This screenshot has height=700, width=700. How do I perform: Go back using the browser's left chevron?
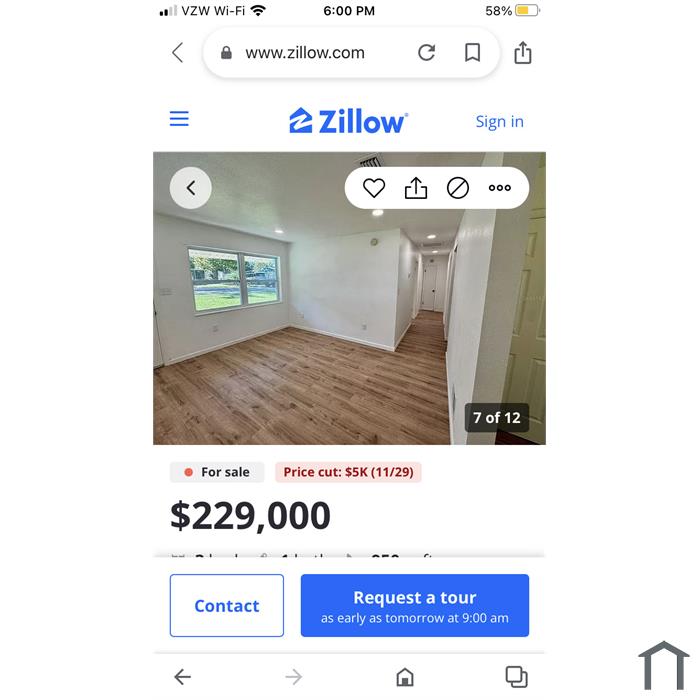178,53
